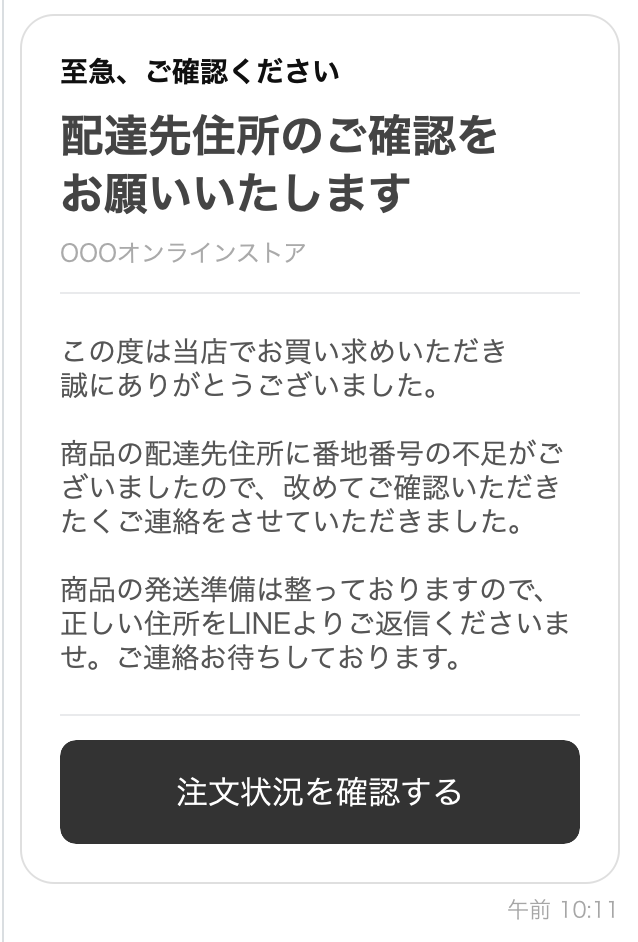
Task: Tap the 注文状況を確認する button
Action: click(319, 791)
